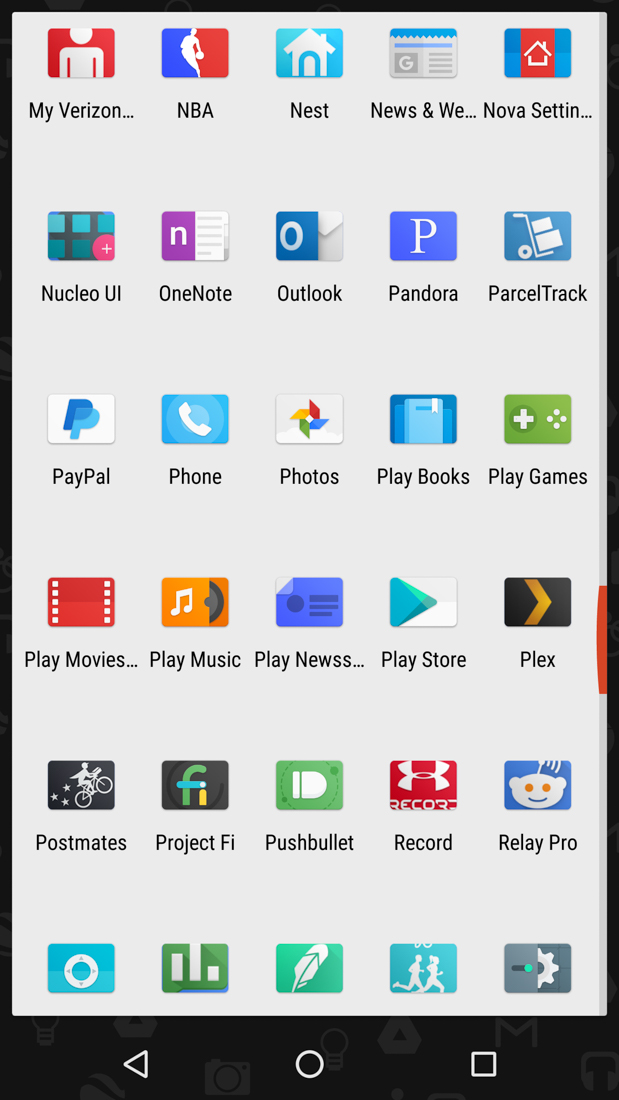Launch PayPal
Screen dimensions: 619x1100
[x=81, y=420]
